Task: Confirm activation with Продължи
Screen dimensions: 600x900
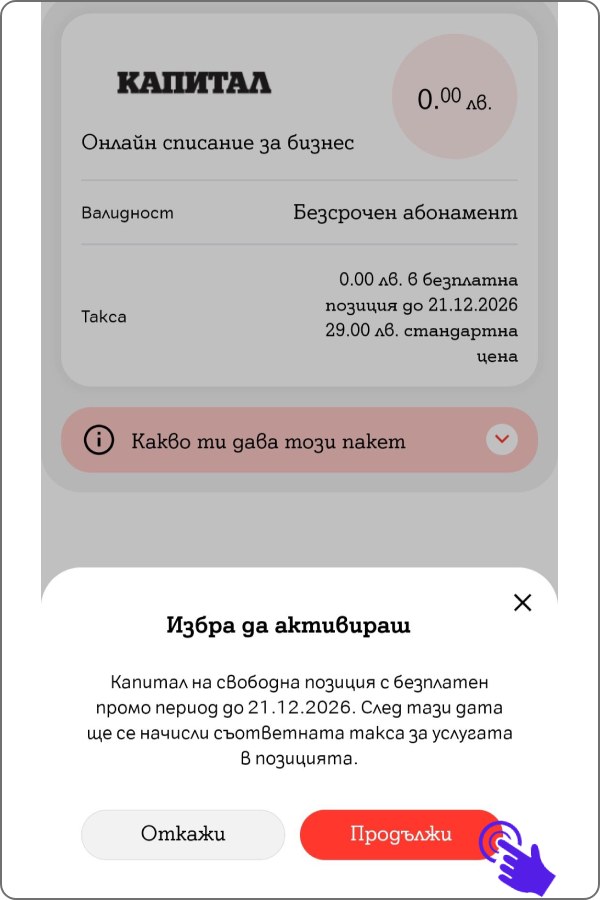Action: [x=400, y=834]
